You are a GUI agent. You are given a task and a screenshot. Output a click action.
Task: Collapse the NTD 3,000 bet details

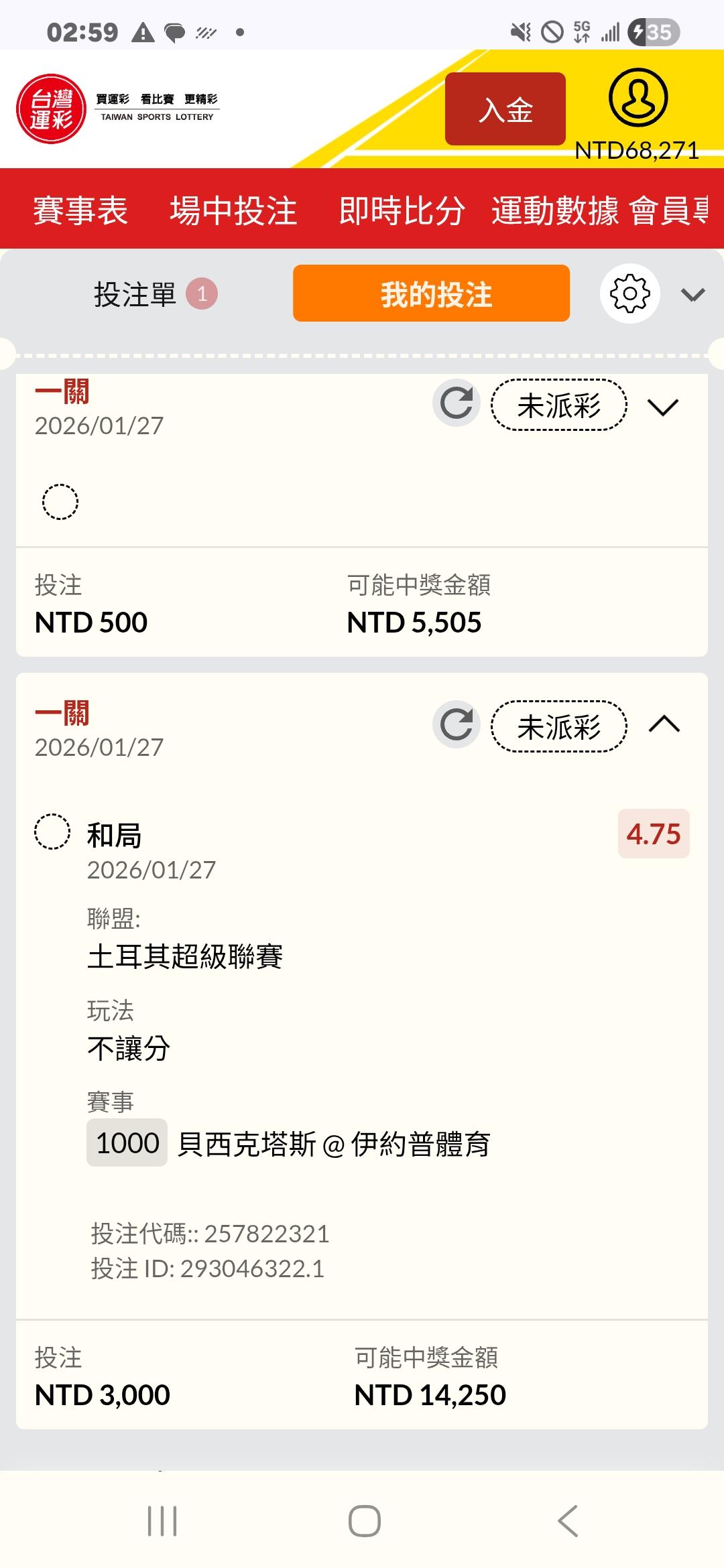pyautogui.click(x=664, y=725)
